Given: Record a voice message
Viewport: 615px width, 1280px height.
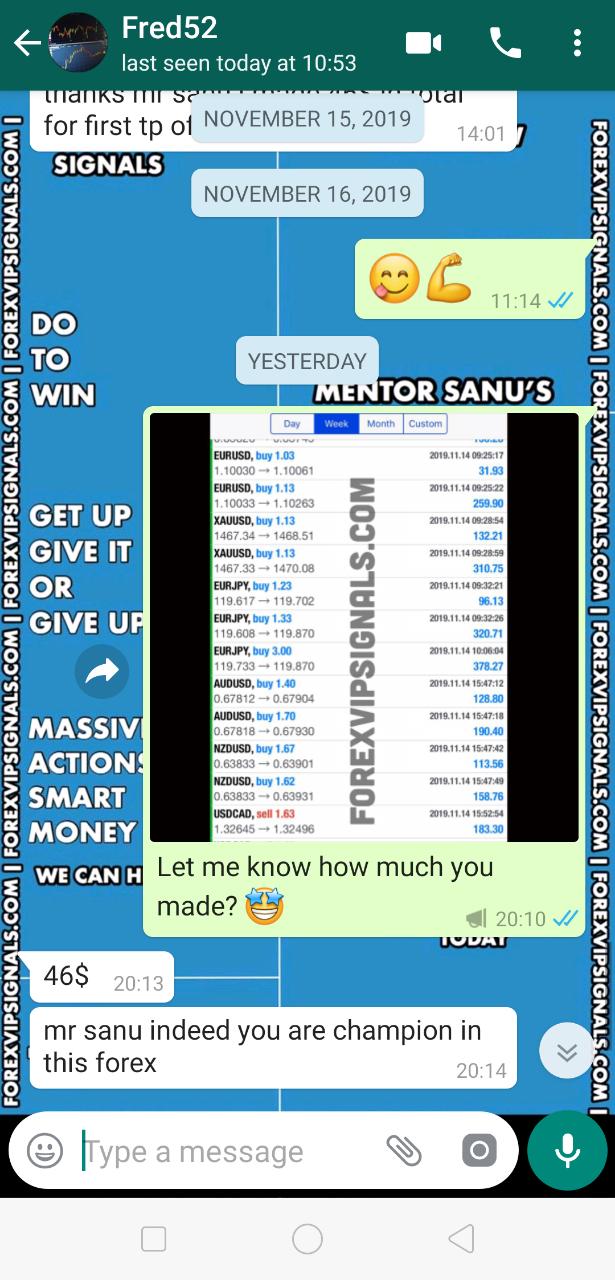Looking at the screenshot, I should [x=567, y=1150].
